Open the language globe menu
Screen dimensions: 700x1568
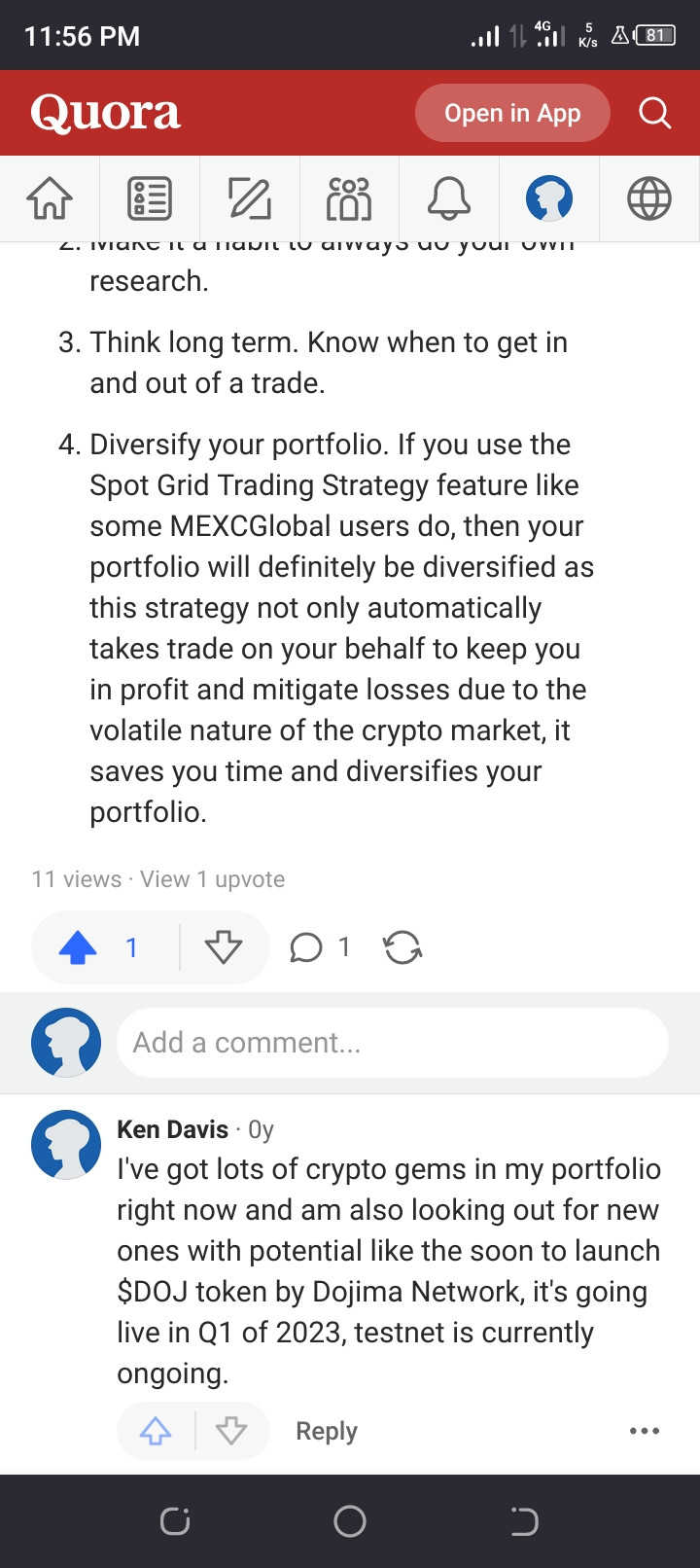pos(648,198)
